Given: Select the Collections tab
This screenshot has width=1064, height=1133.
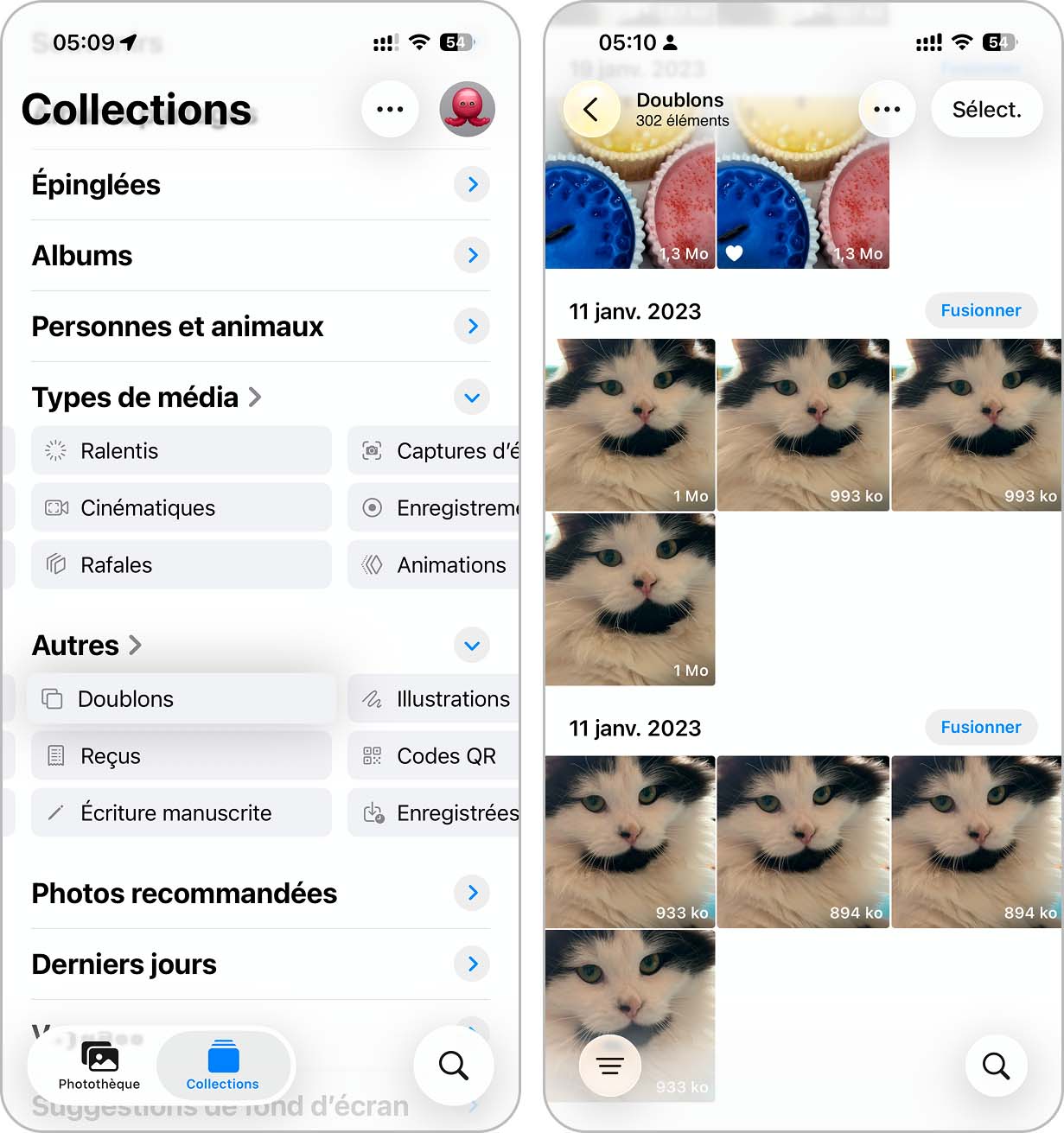Looking at the screenshot, I should pos(223,1066).
